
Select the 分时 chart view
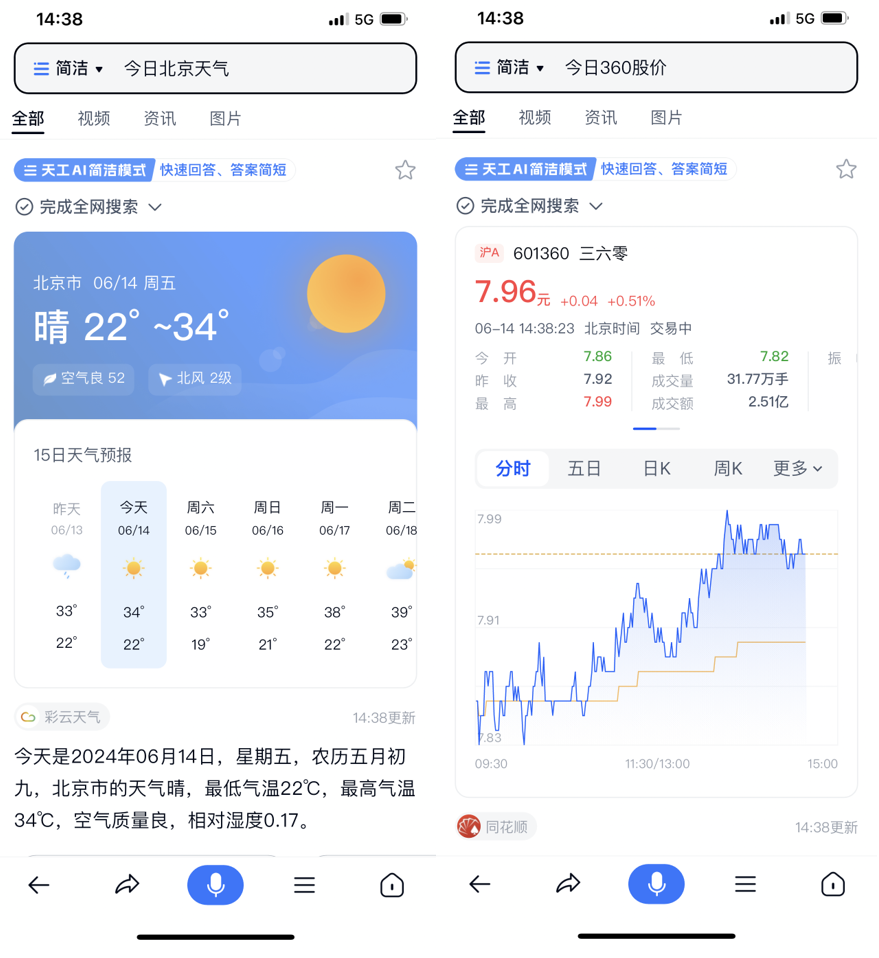(513, 469)
